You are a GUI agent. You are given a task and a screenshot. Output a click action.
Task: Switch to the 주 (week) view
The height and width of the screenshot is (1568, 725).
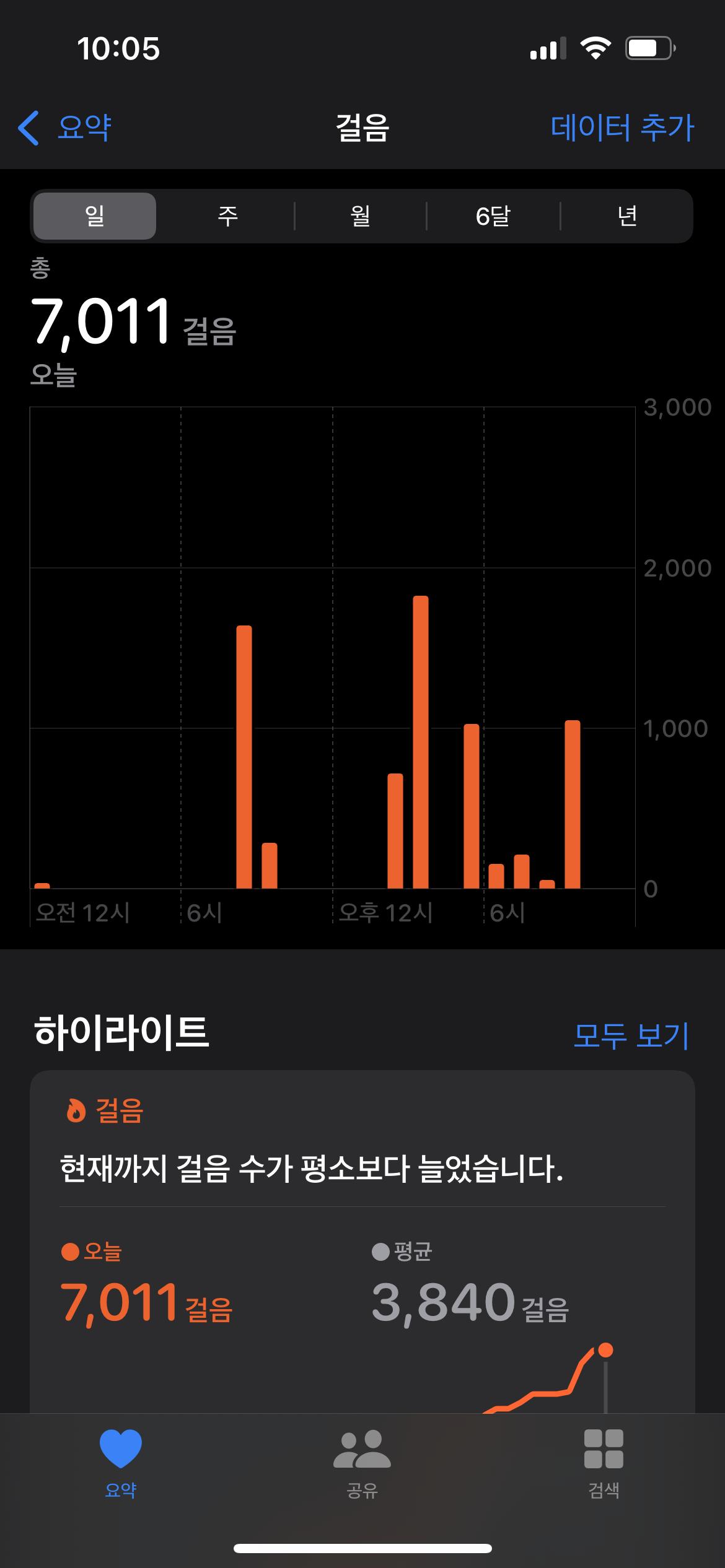[227, 216]
